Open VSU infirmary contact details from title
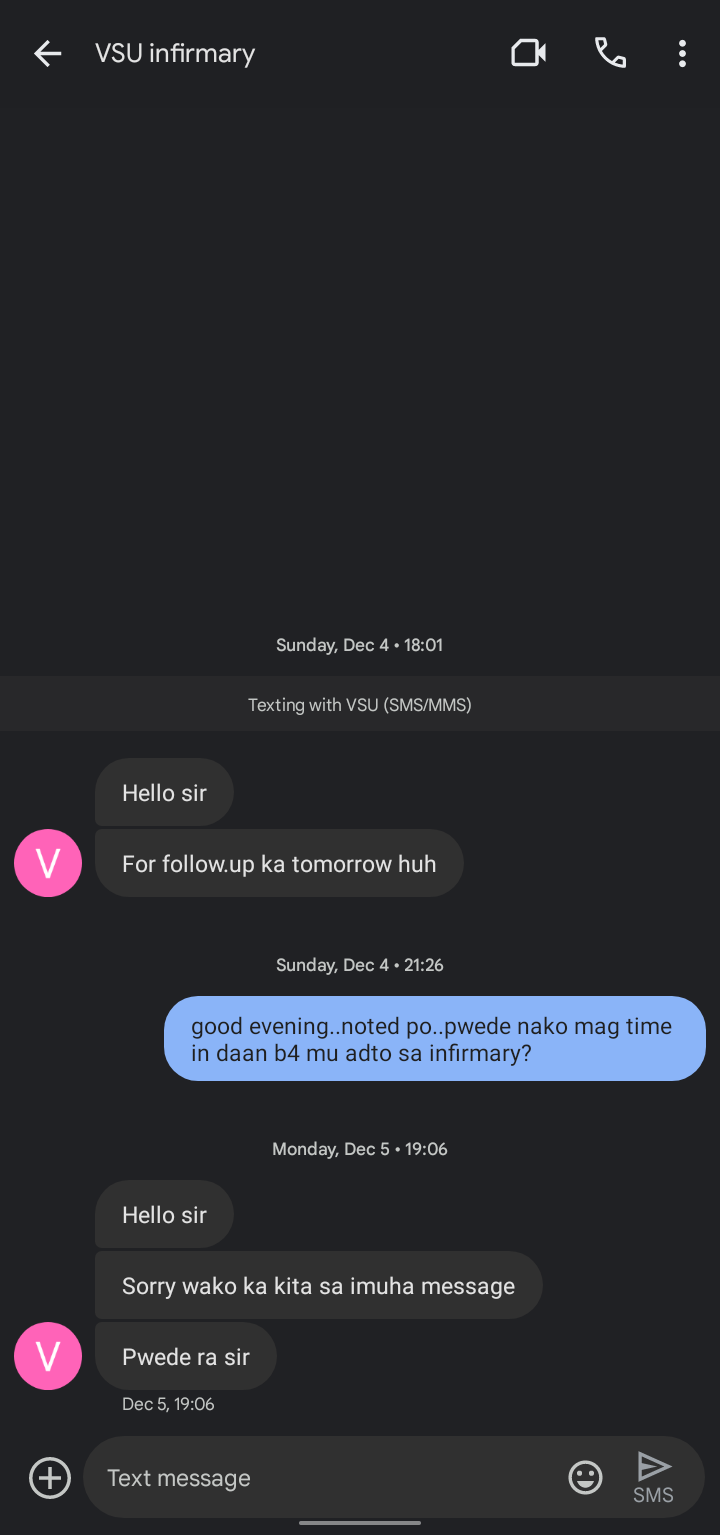720x1535 pixels. (x=175, y=54)
